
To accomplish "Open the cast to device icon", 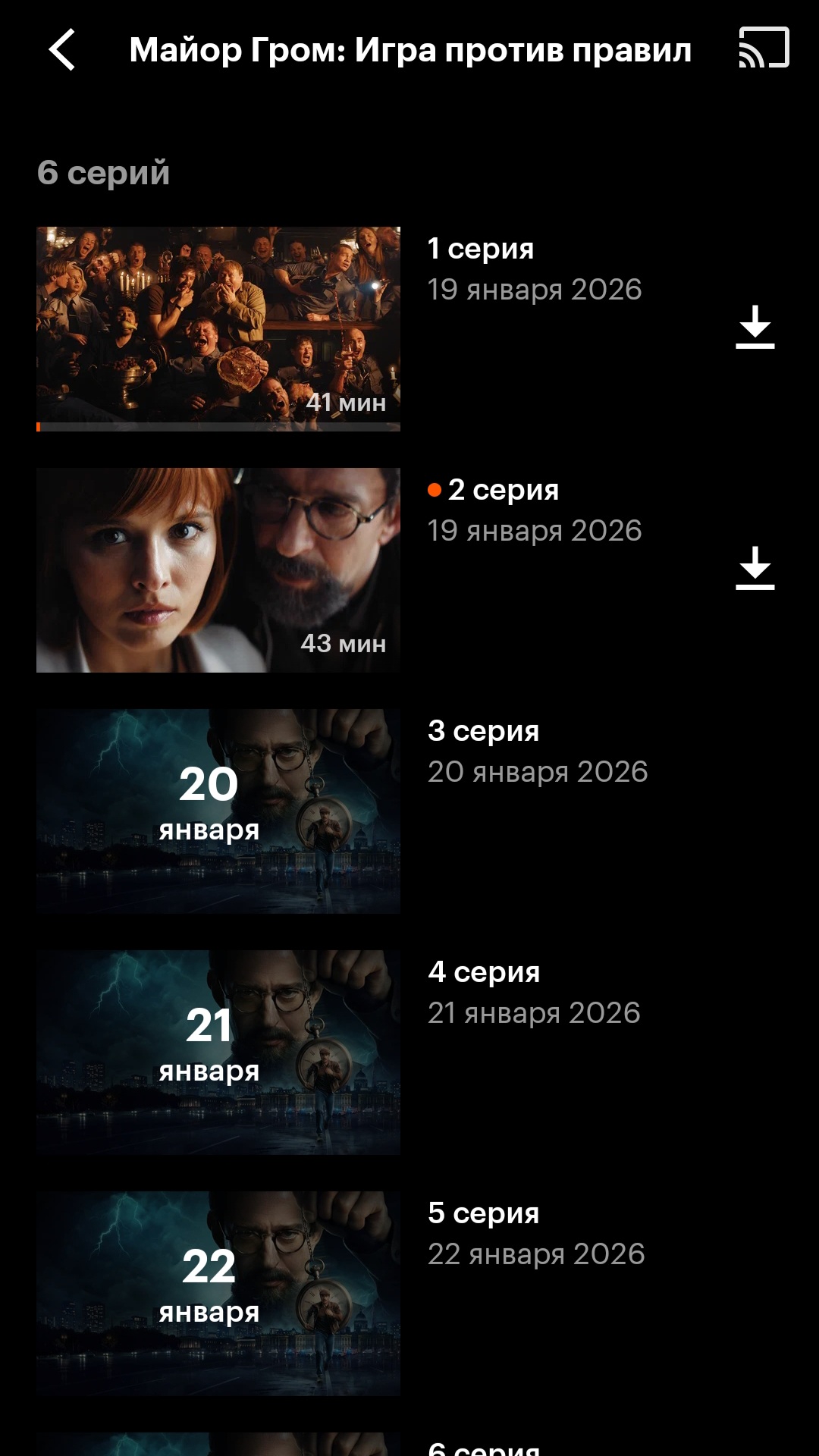I will [764, 48].
